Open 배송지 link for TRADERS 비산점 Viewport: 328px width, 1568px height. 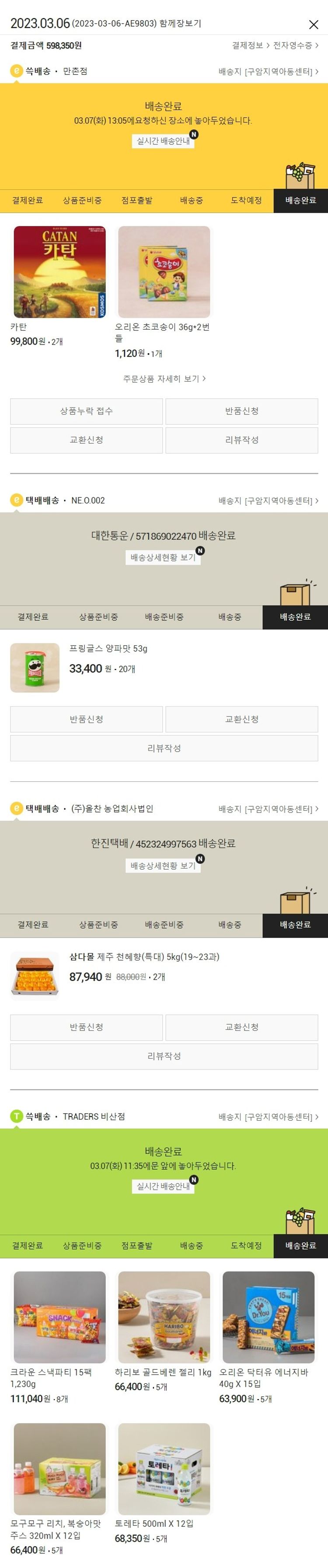(x=269, y=1117)
